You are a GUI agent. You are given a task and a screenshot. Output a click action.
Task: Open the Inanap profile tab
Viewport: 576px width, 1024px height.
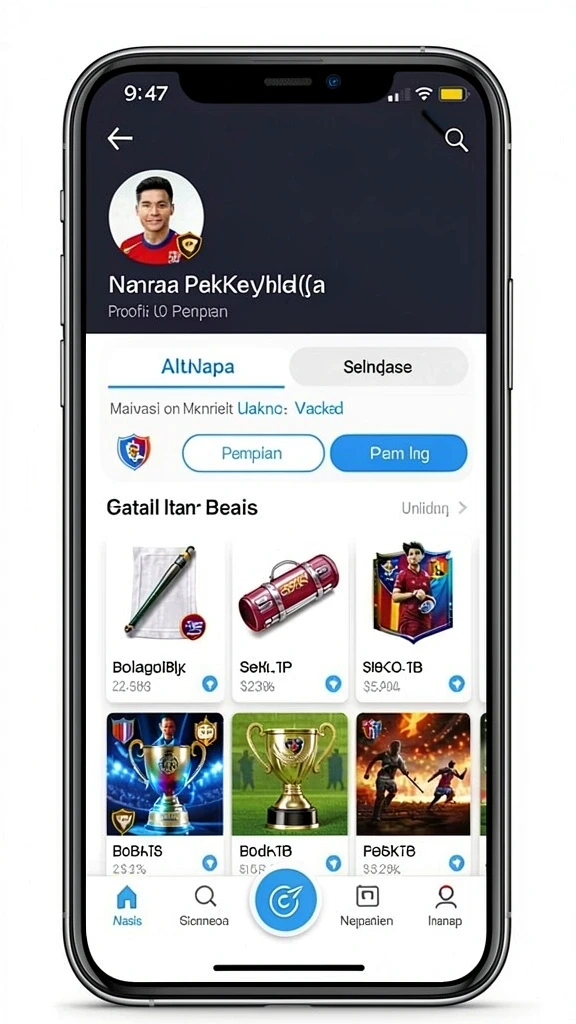coord(445,906)
